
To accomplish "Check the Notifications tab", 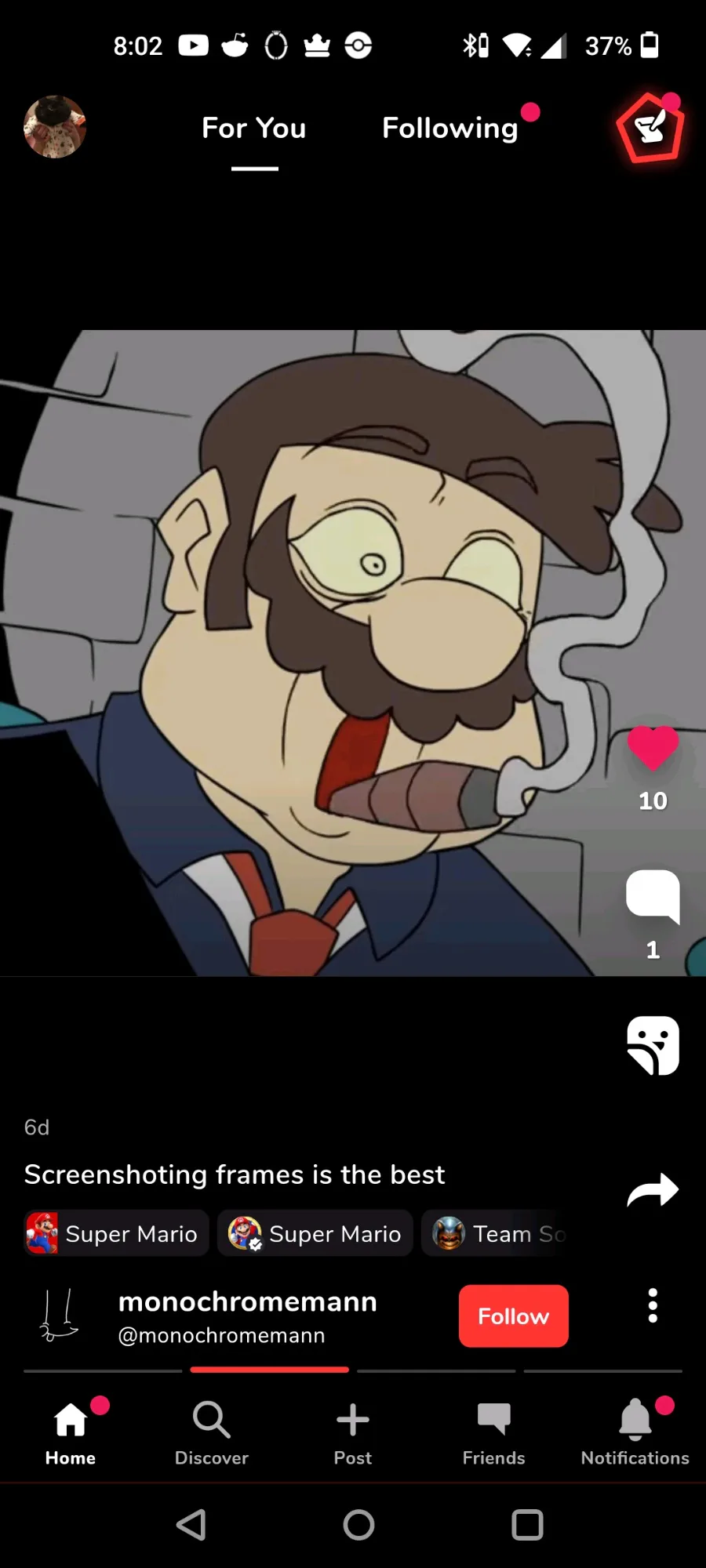I will point(635,1435).
